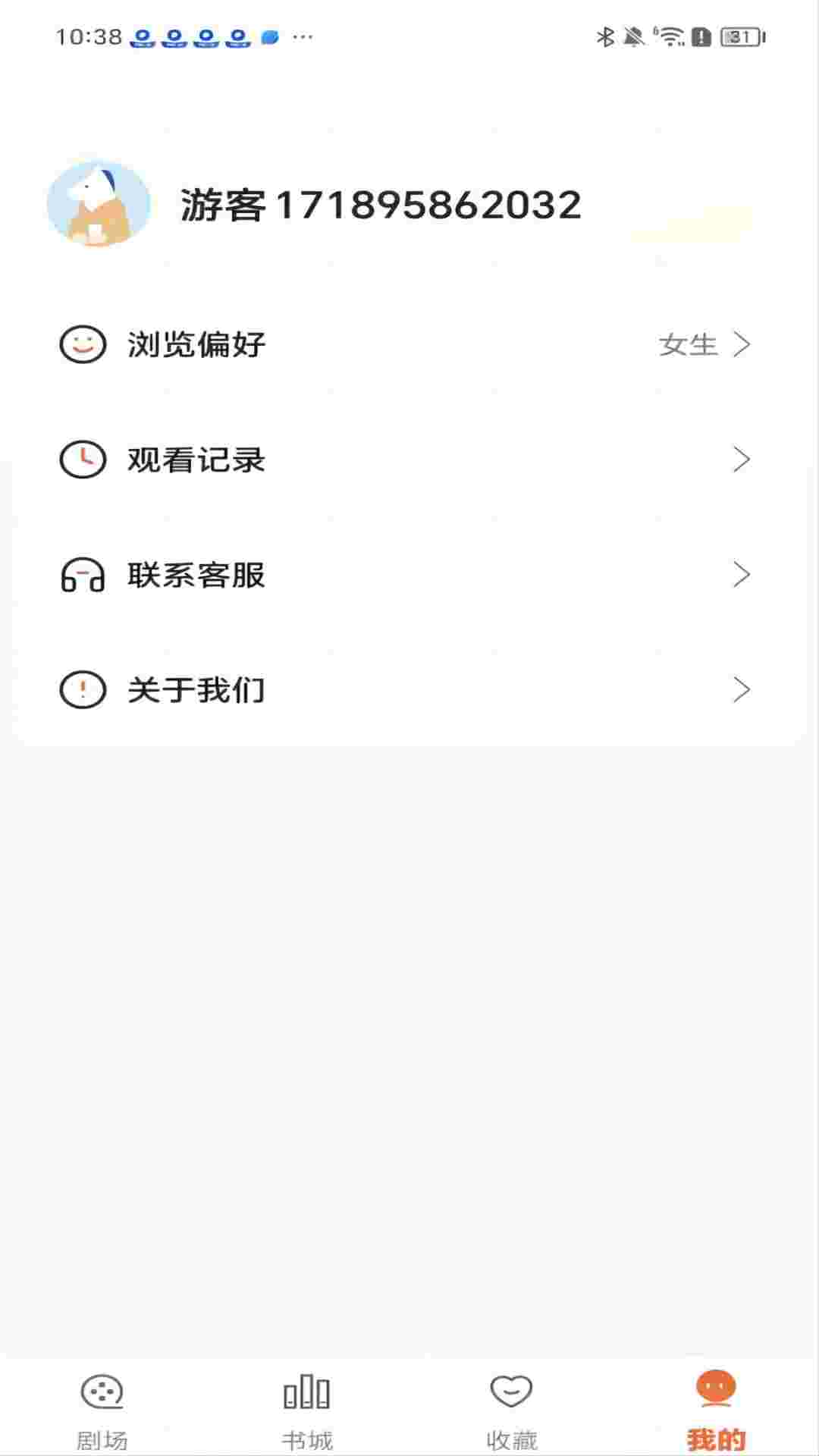The width and height of the screenshot is (819, 1456).
Task: Tap the guest username 游客171895862032
Action: [379, 205]
